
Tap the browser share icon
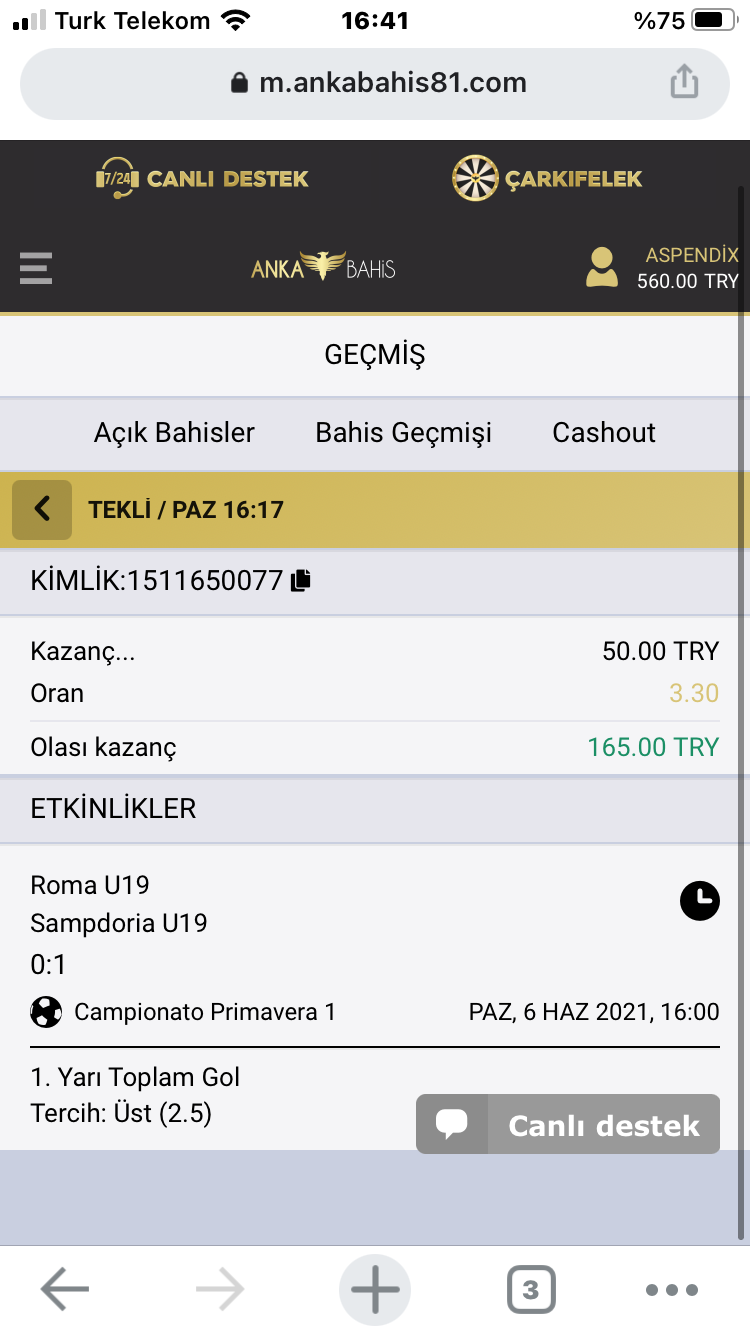pos(684,82)
